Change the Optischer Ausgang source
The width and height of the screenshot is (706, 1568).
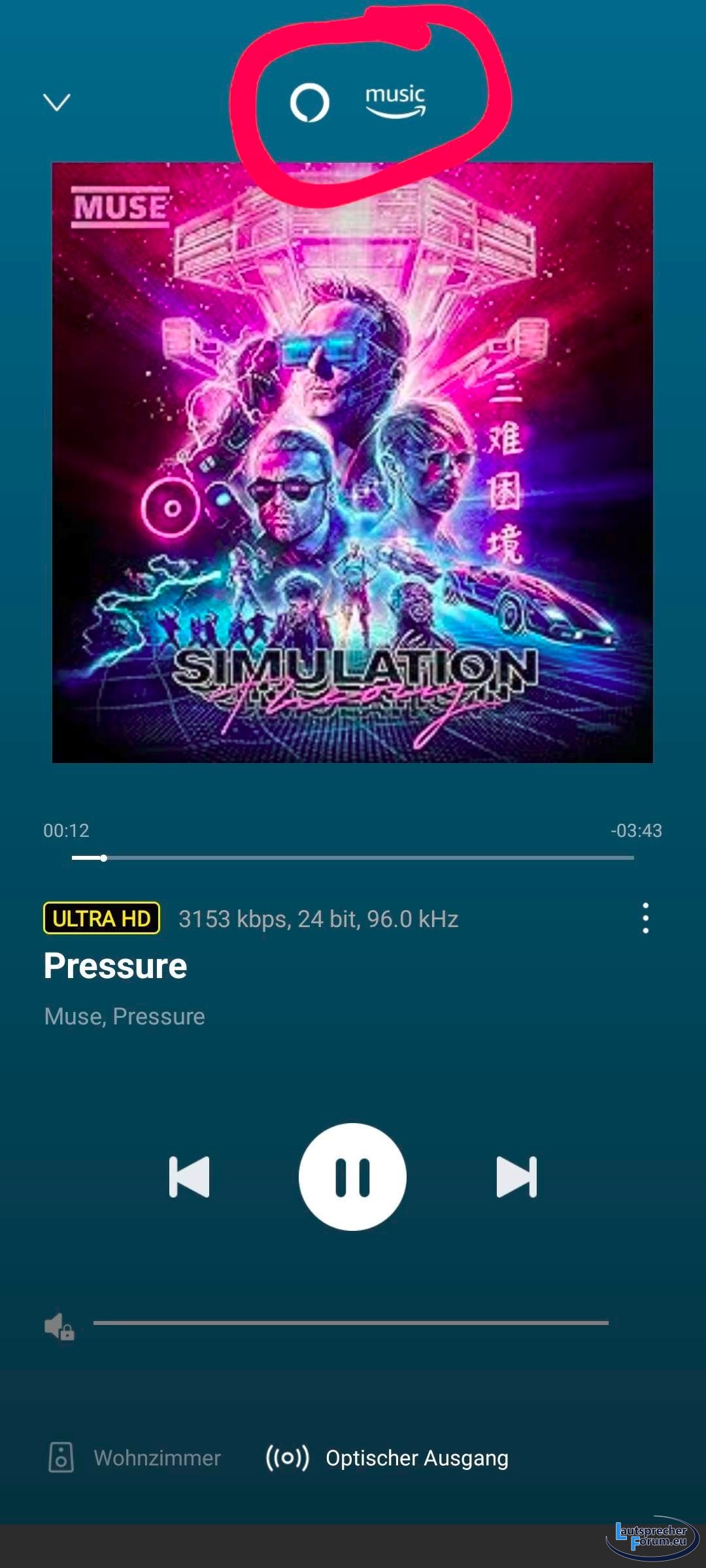(x=387, y=1458)
